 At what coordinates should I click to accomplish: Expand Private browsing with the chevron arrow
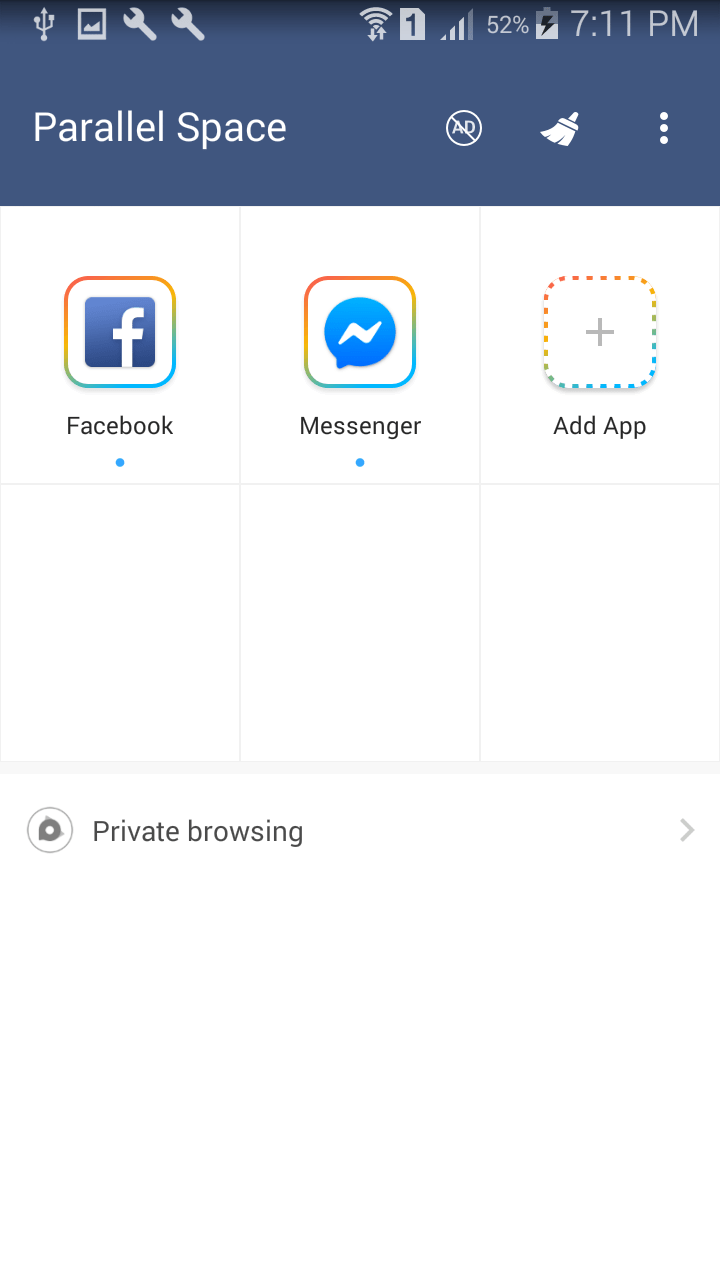(x=686, y=830)
